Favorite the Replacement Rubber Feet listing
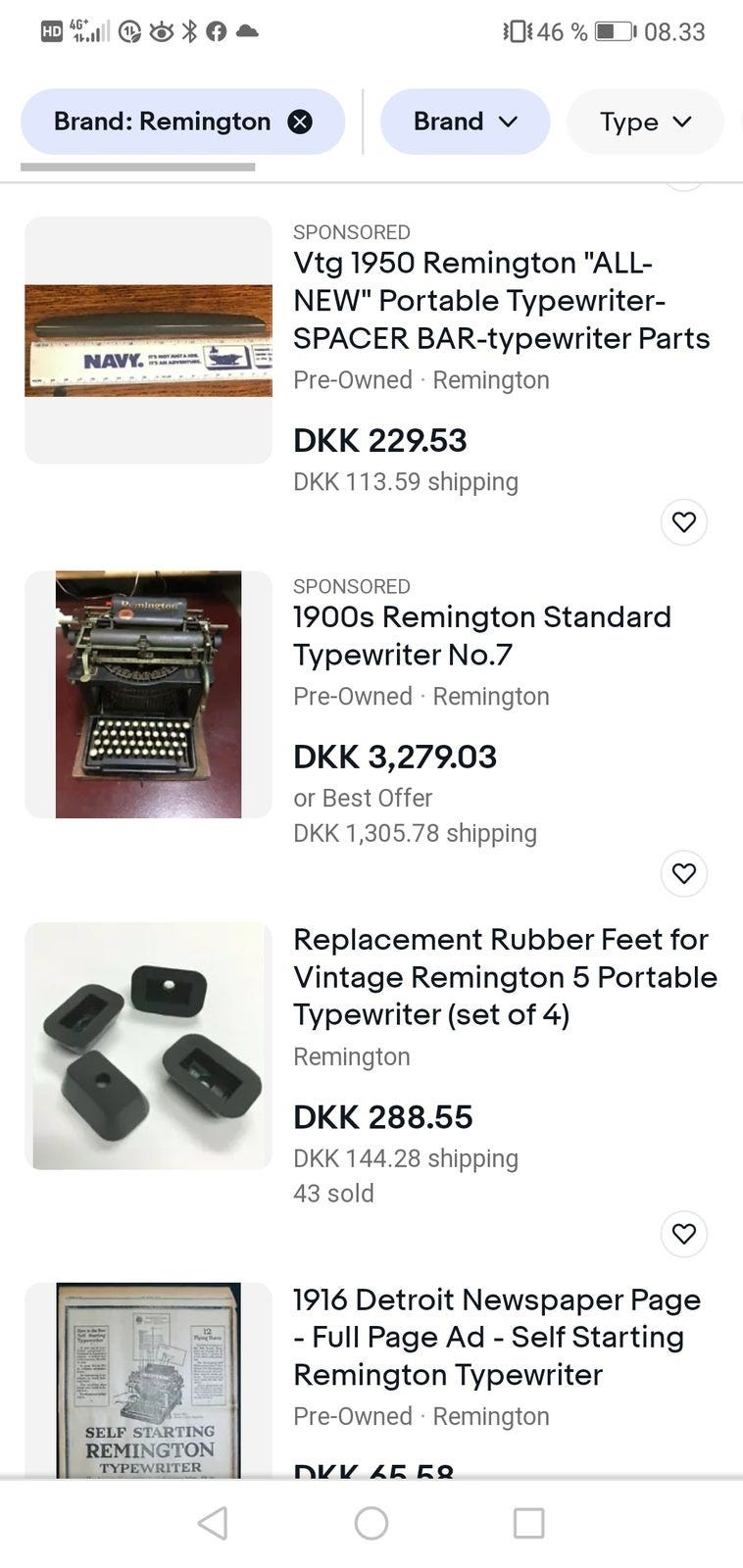Viewport: 743px width, 1568px height. [x=683, y=1233]
